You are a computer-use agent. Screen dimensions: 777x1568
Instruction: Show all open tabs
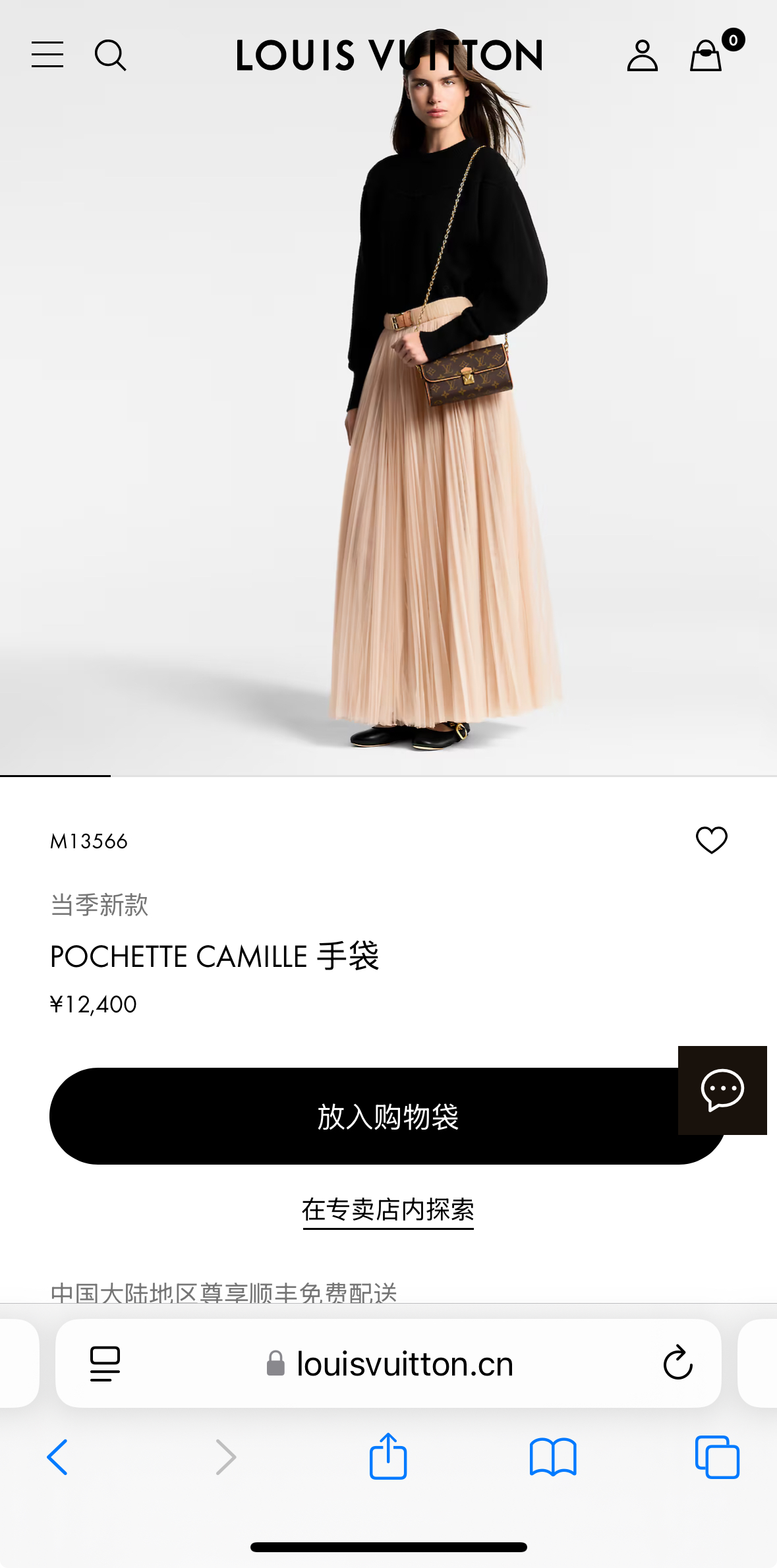[717, 1457]
